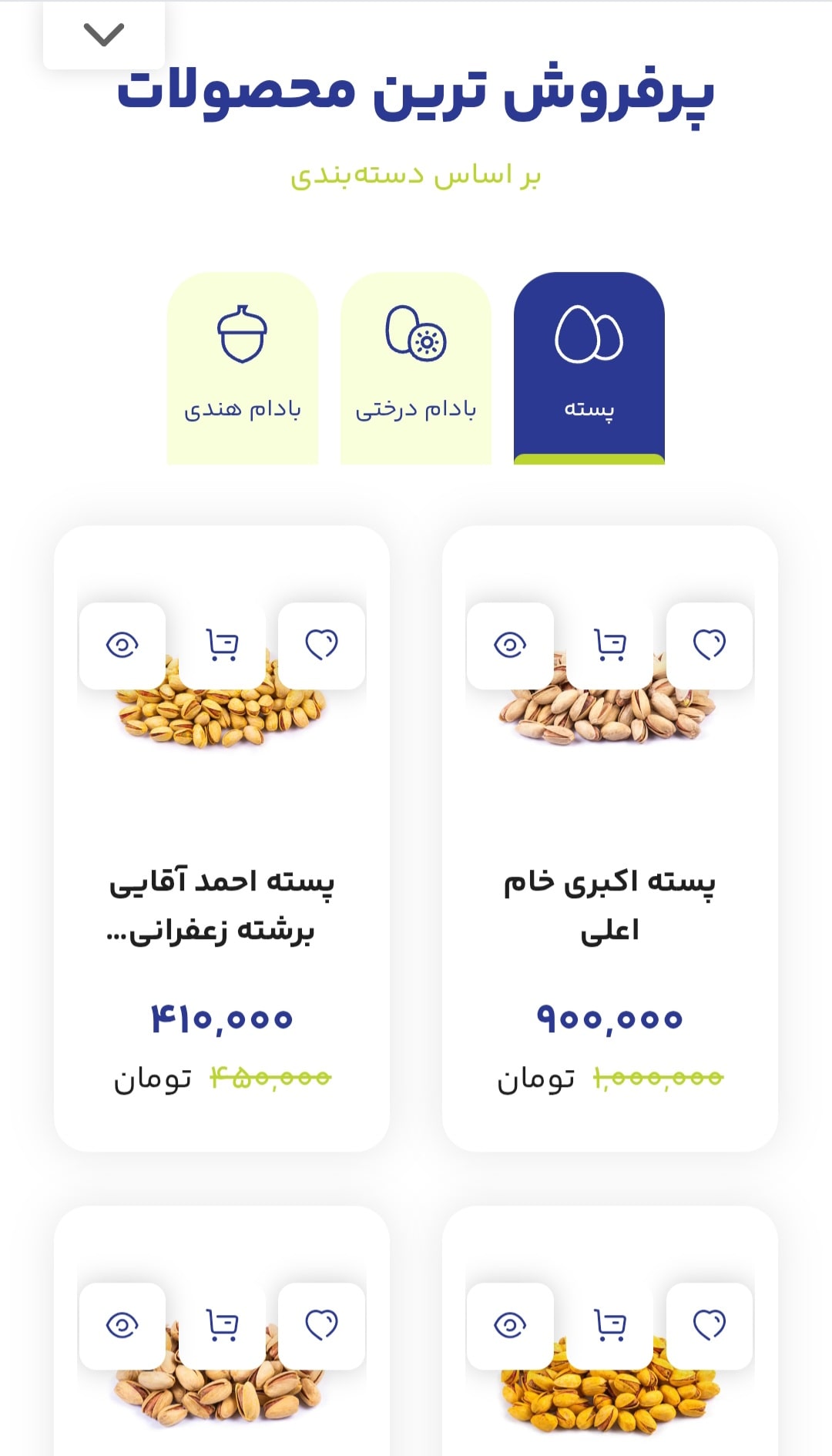Open quick view for پسته احمد آقایی product
This screenshot has width=832, height=1456.
click(x=121, y=646)
